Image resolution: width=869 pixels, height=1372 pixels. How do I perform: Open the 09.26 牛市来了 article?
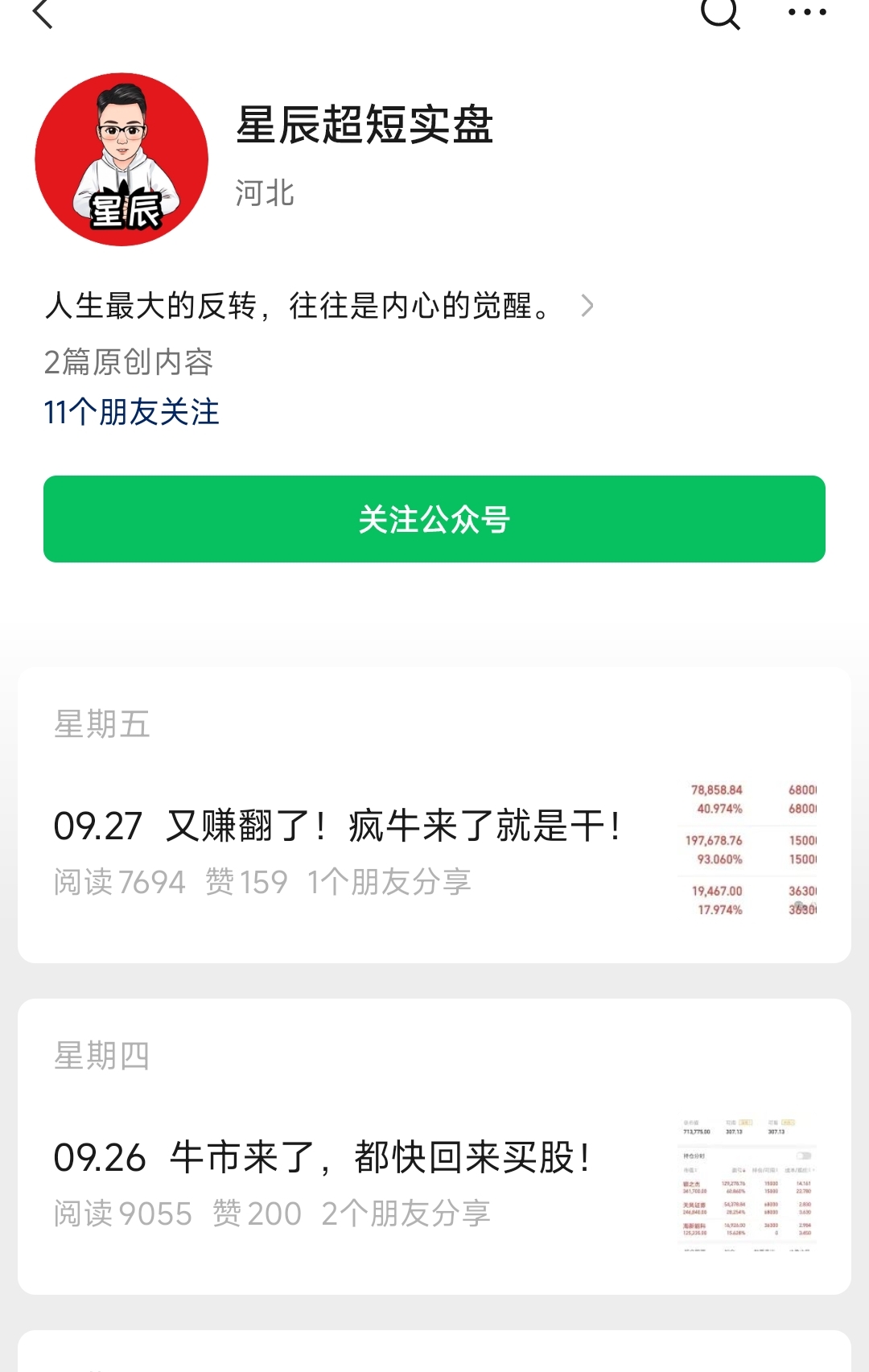[x=322, y=1158]
